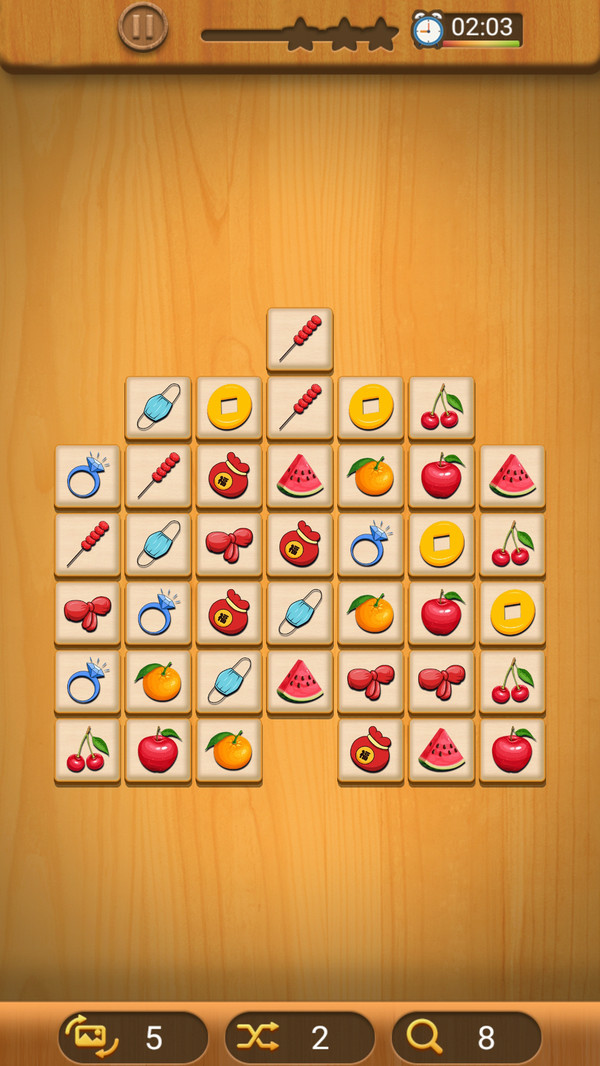Select the gold coin tile right of an apple
This screenshot has height=1066, width=600.
pyautogui.click(x=512, y=613)
